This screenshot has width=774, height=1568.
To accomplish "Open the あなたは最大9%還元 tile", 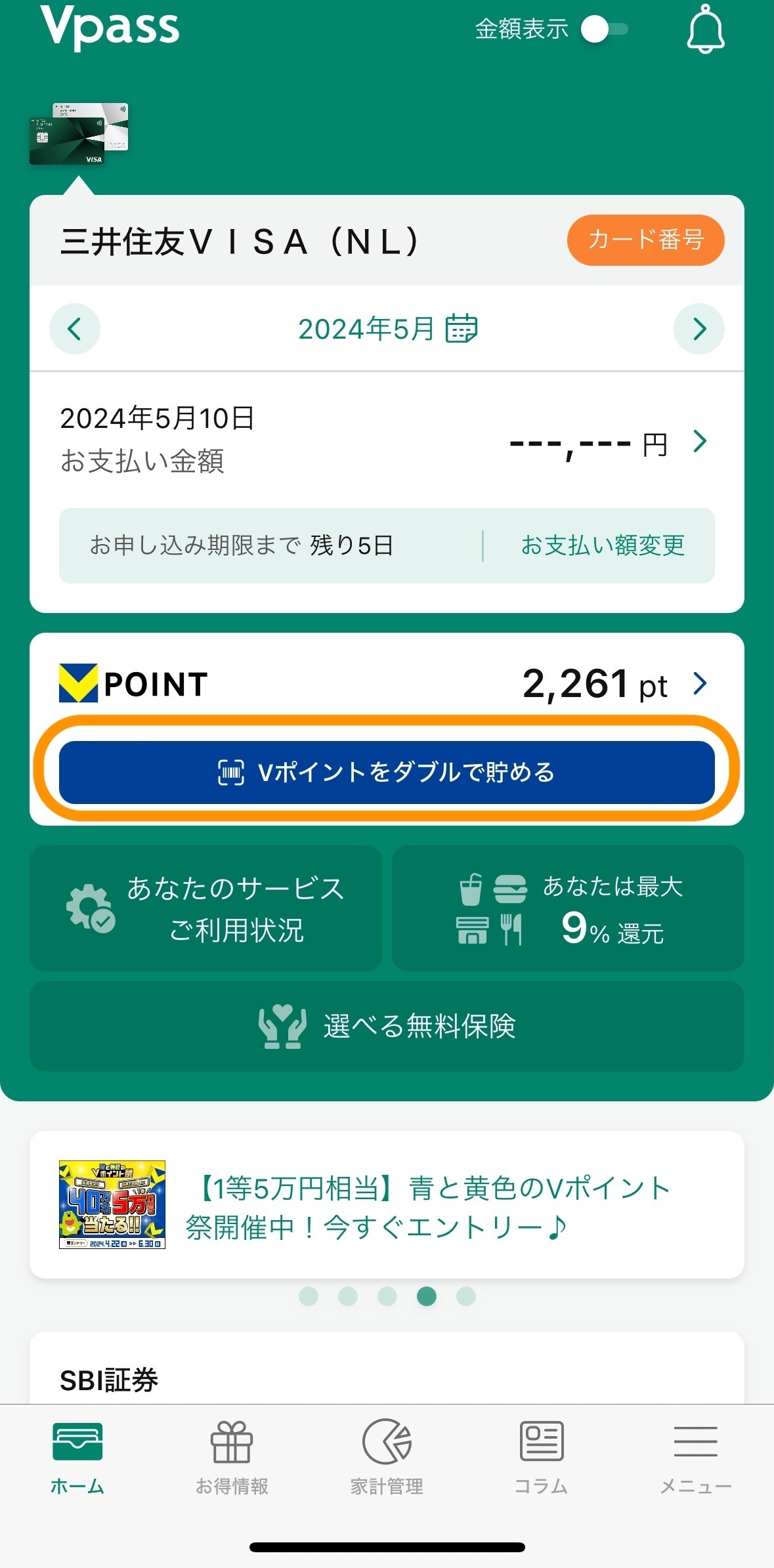I will coord(568,908).
